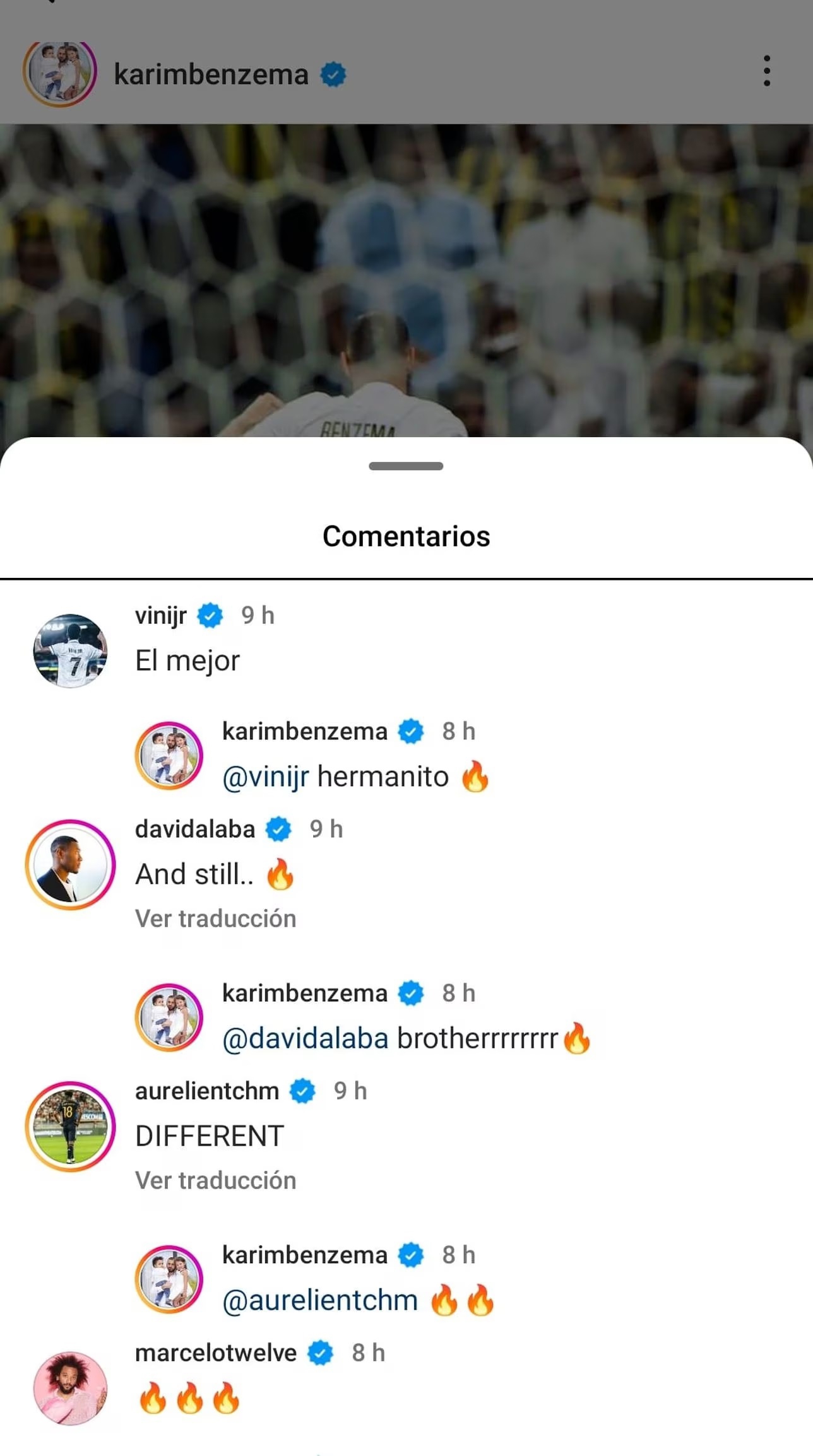813x1456 pixels.
Task: Translate aurelientchm's "DIFFERENT" comment
Action: coord(215,1180)
